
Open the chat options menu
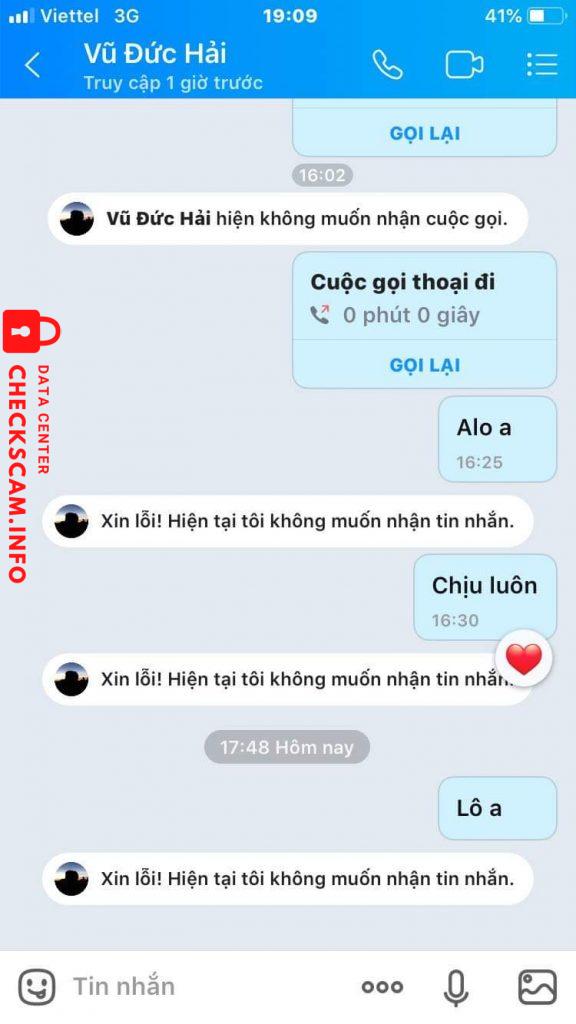click(542, 65)
